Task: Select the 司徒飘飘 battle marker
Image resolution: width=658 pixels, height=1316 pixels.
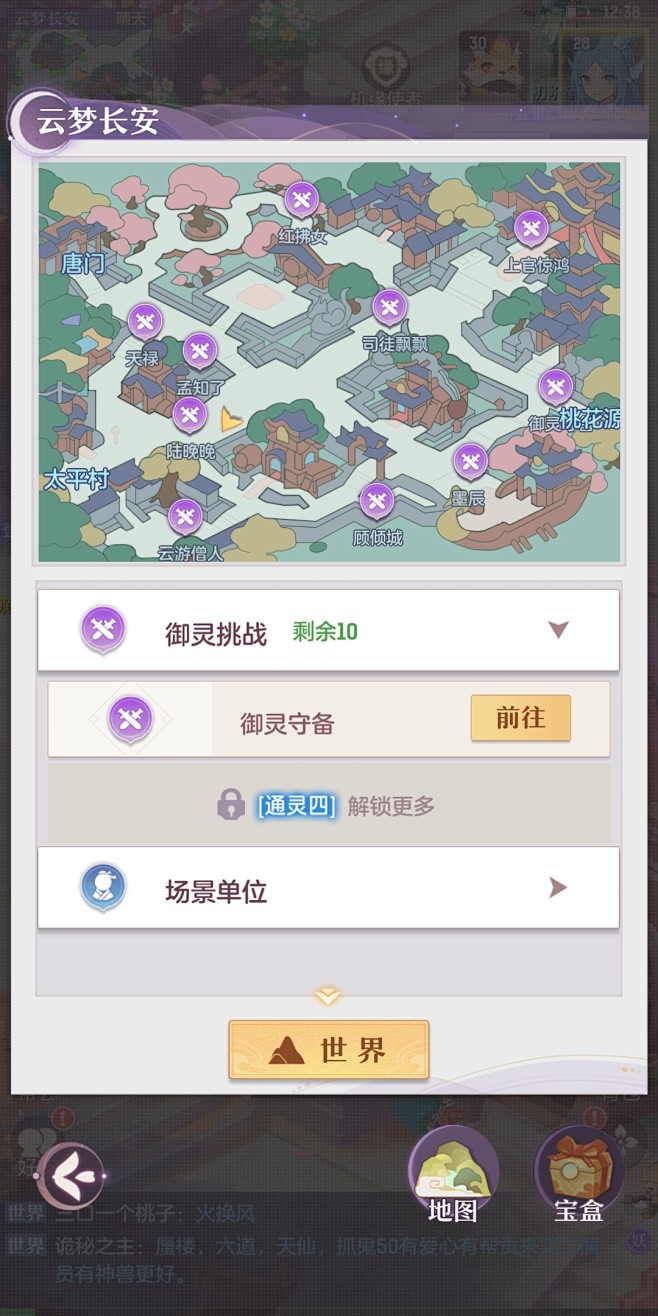Action: click(x=390, y=307)
